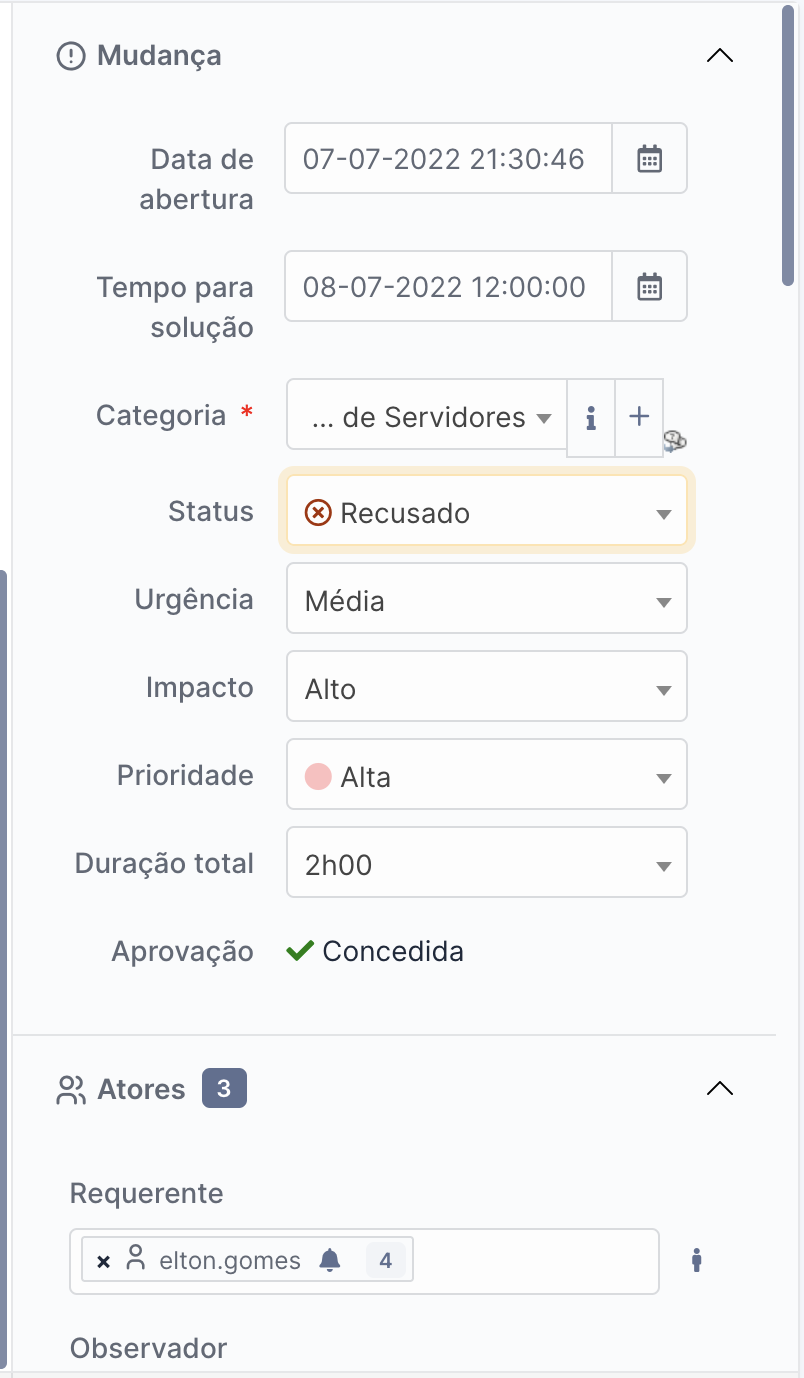Edit the Data de abertura date field

448,158
